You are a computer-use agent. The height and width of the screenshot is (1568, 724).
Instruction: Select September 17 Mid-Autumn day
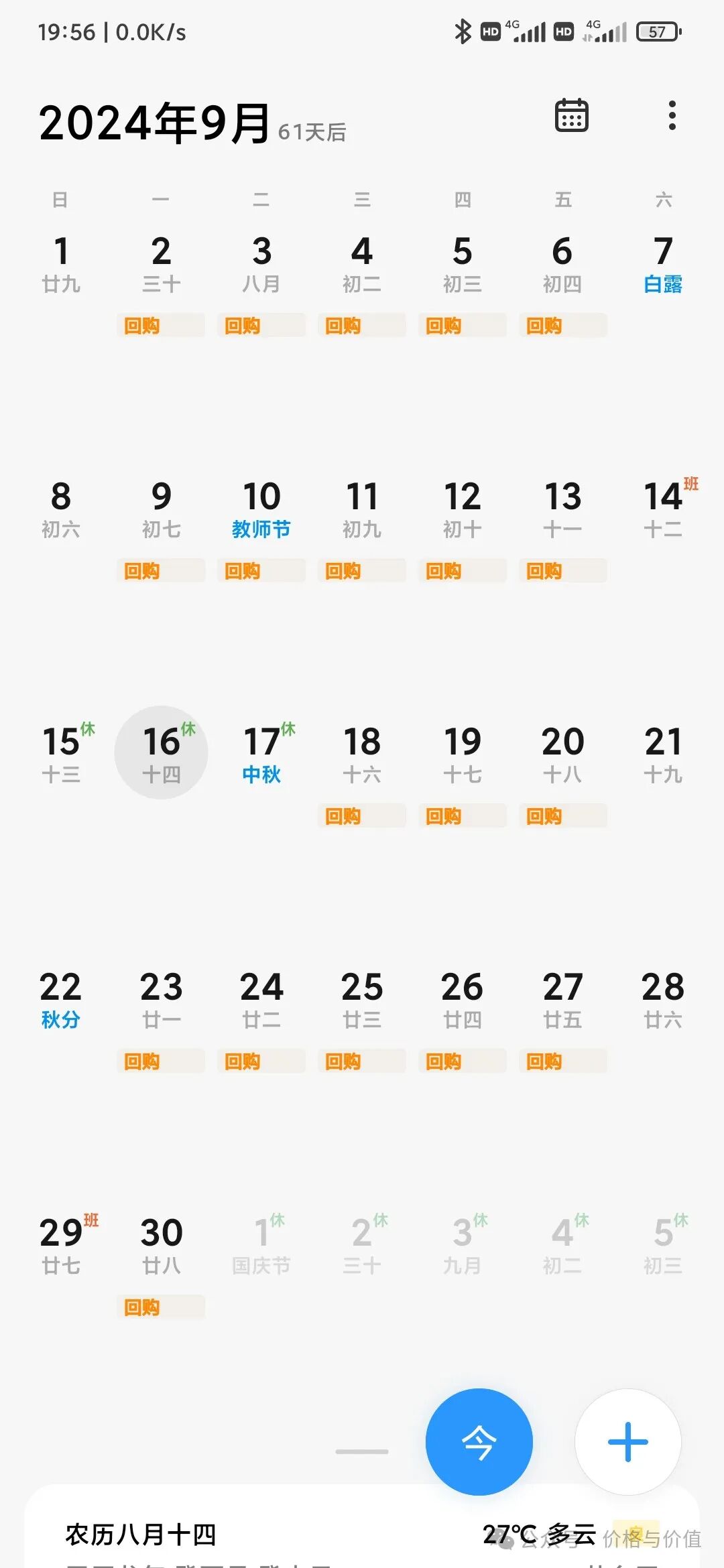(x=261, y=753)
